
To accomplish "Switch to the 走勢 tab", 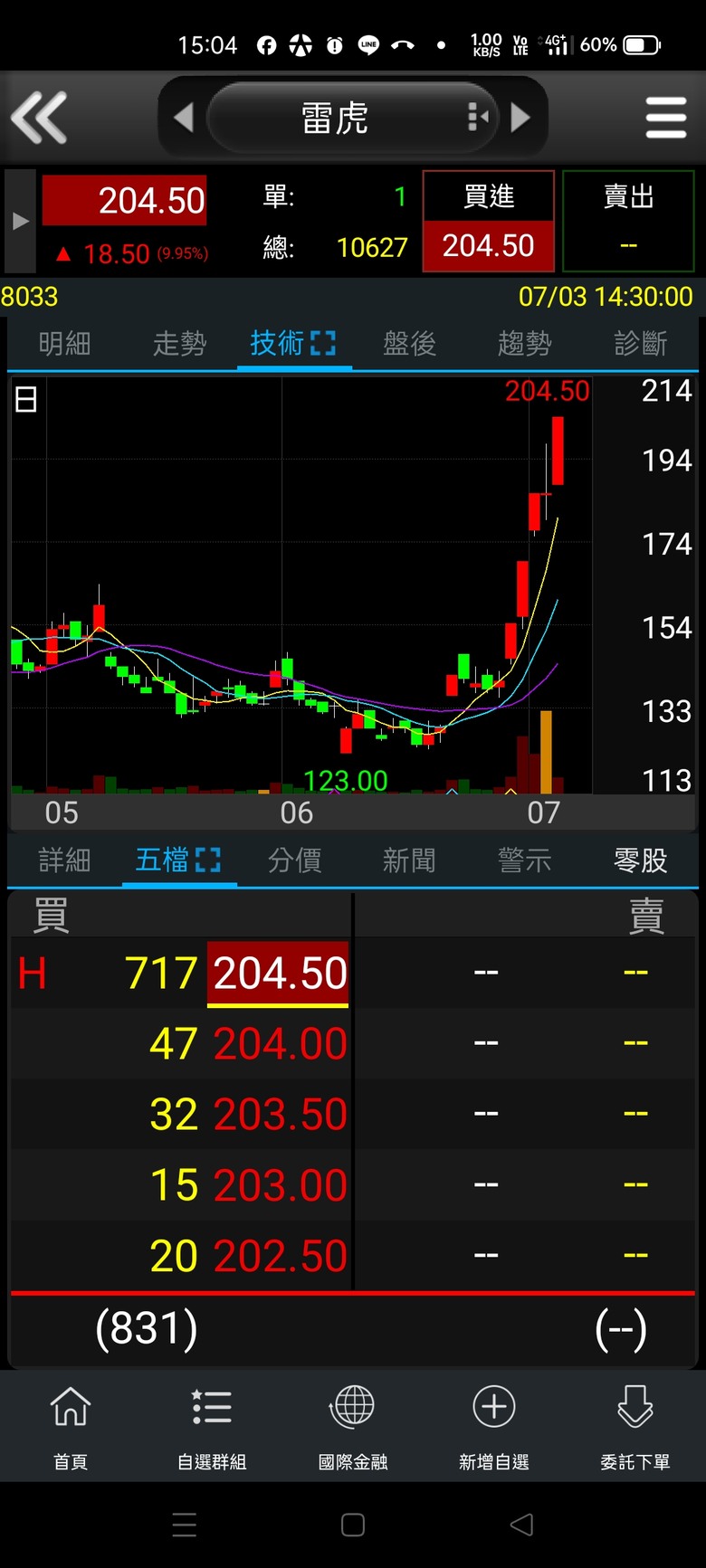I will point(179,344).
